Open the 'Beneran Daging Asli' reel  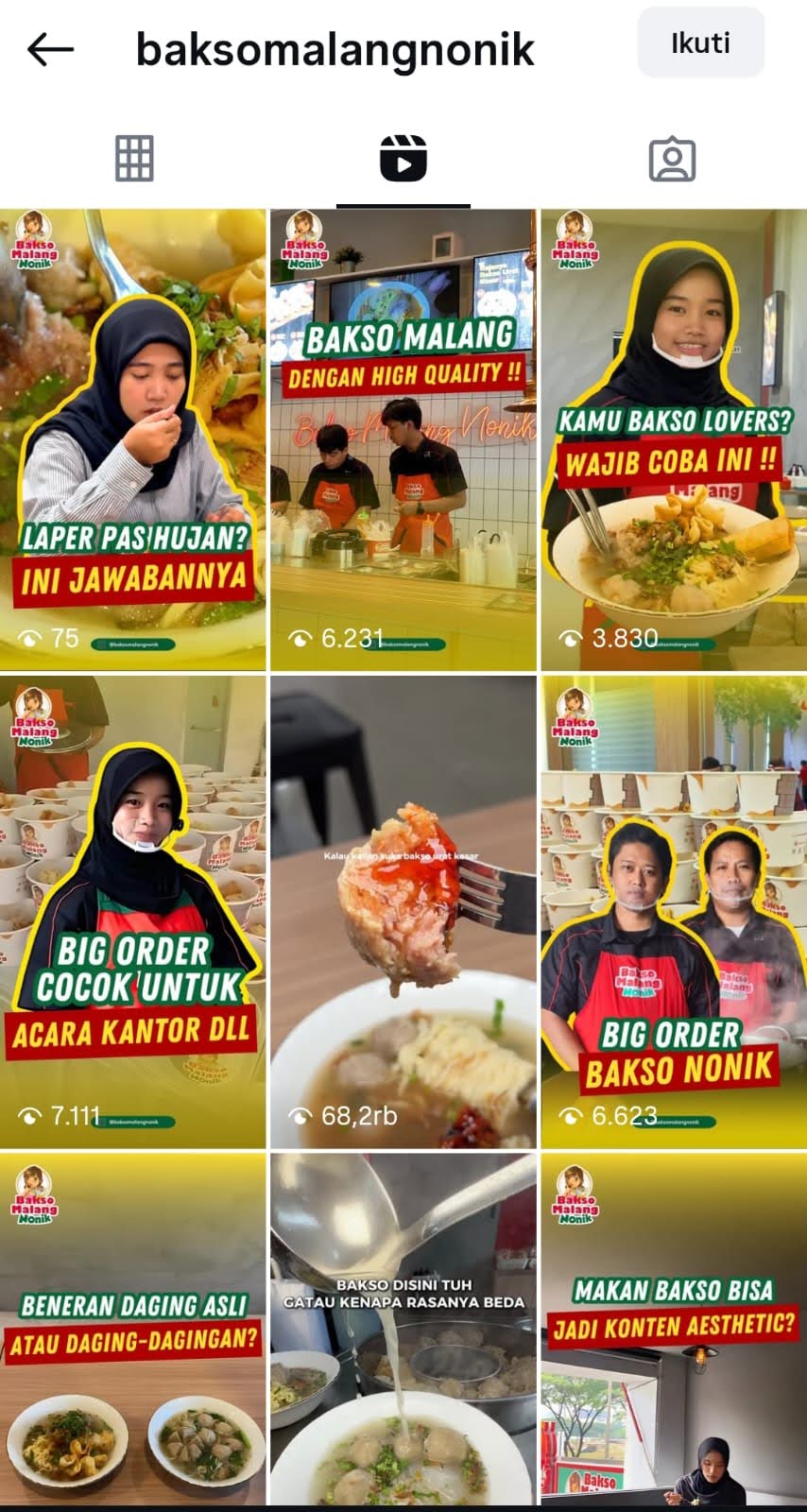(133, 1328)
